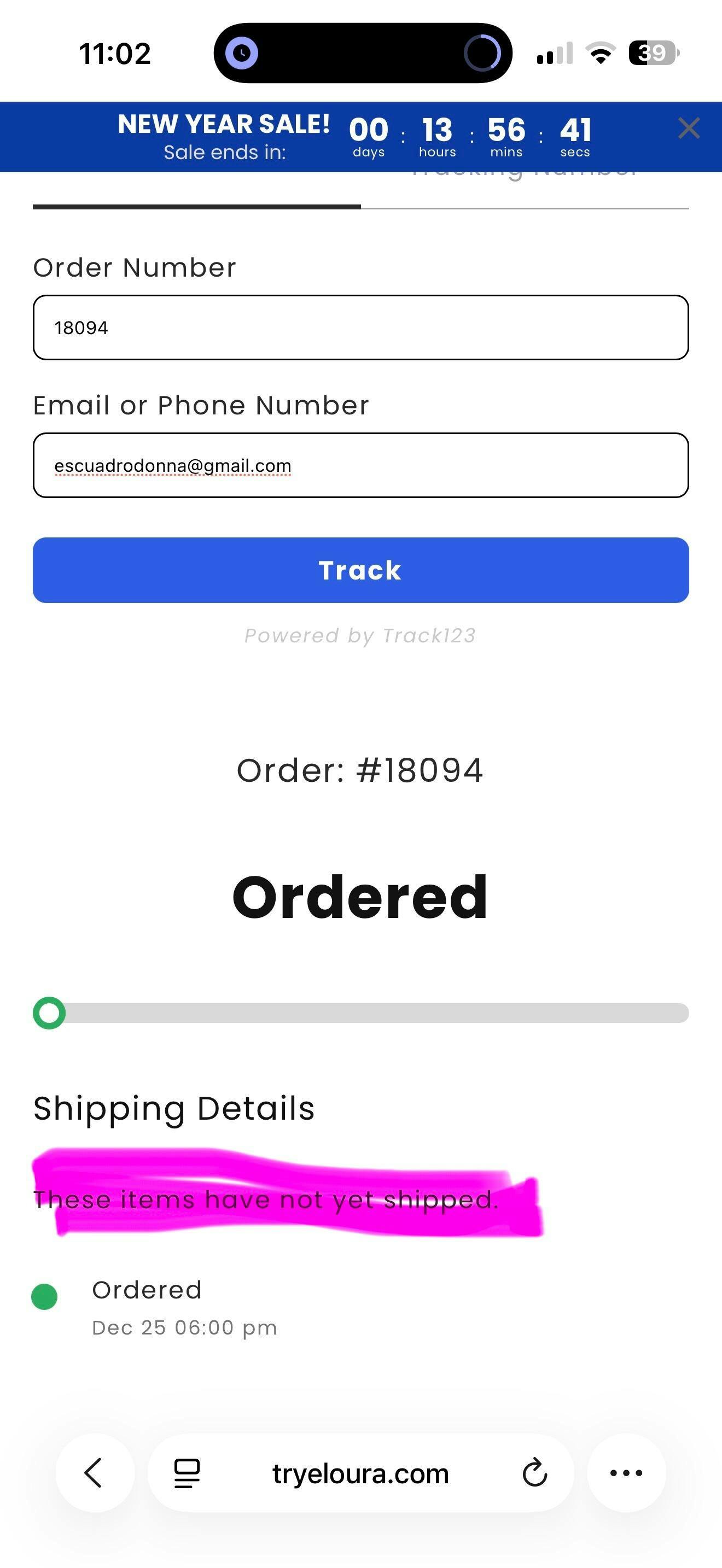The image size is (722, 1568).
Task: Open the page reader options icon
Action: click(x=187, y=1473)
